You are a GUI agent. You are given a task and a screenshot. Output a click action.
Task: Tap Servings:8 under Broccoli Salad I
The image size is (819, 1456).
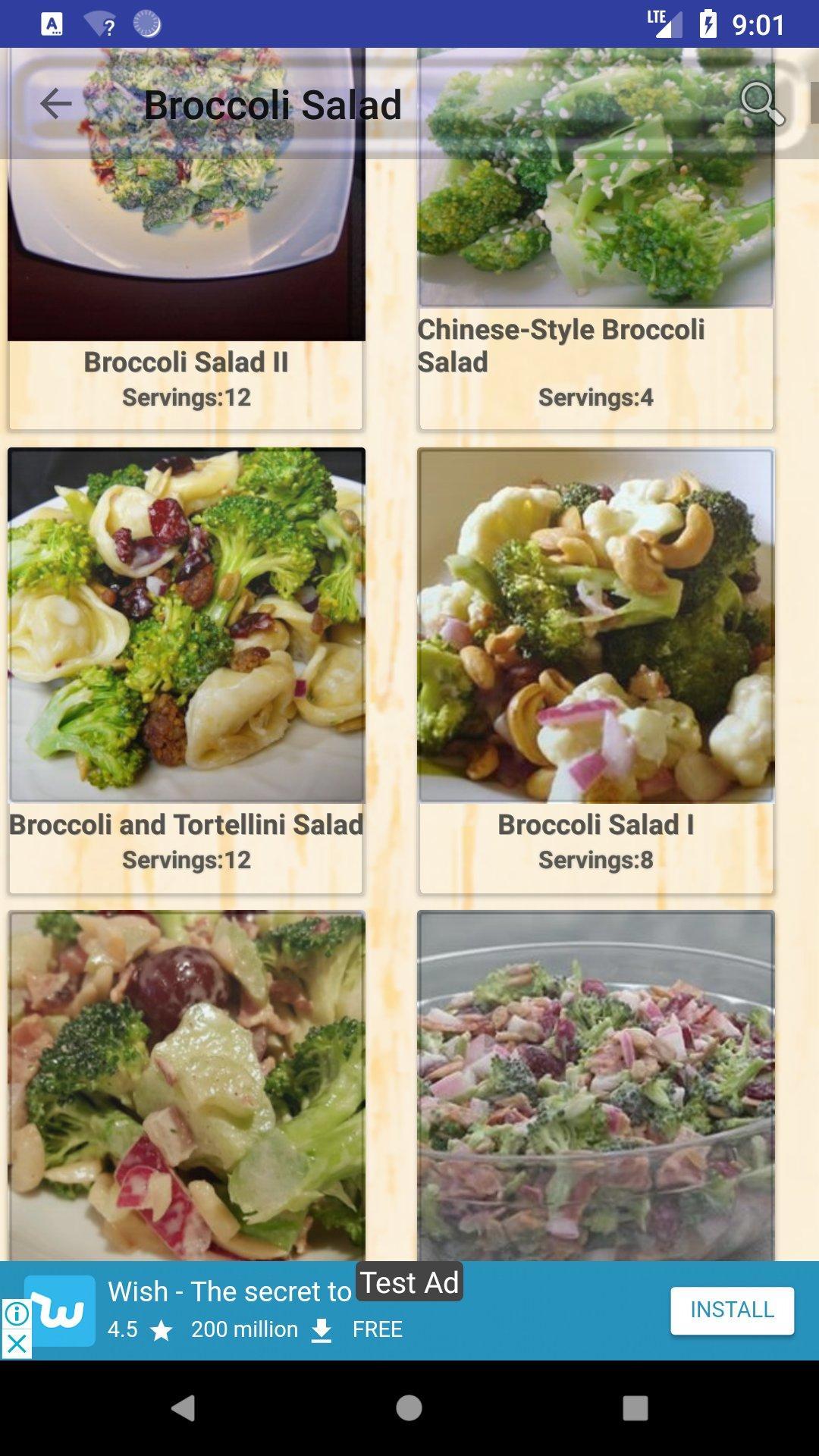pos(597,859)
